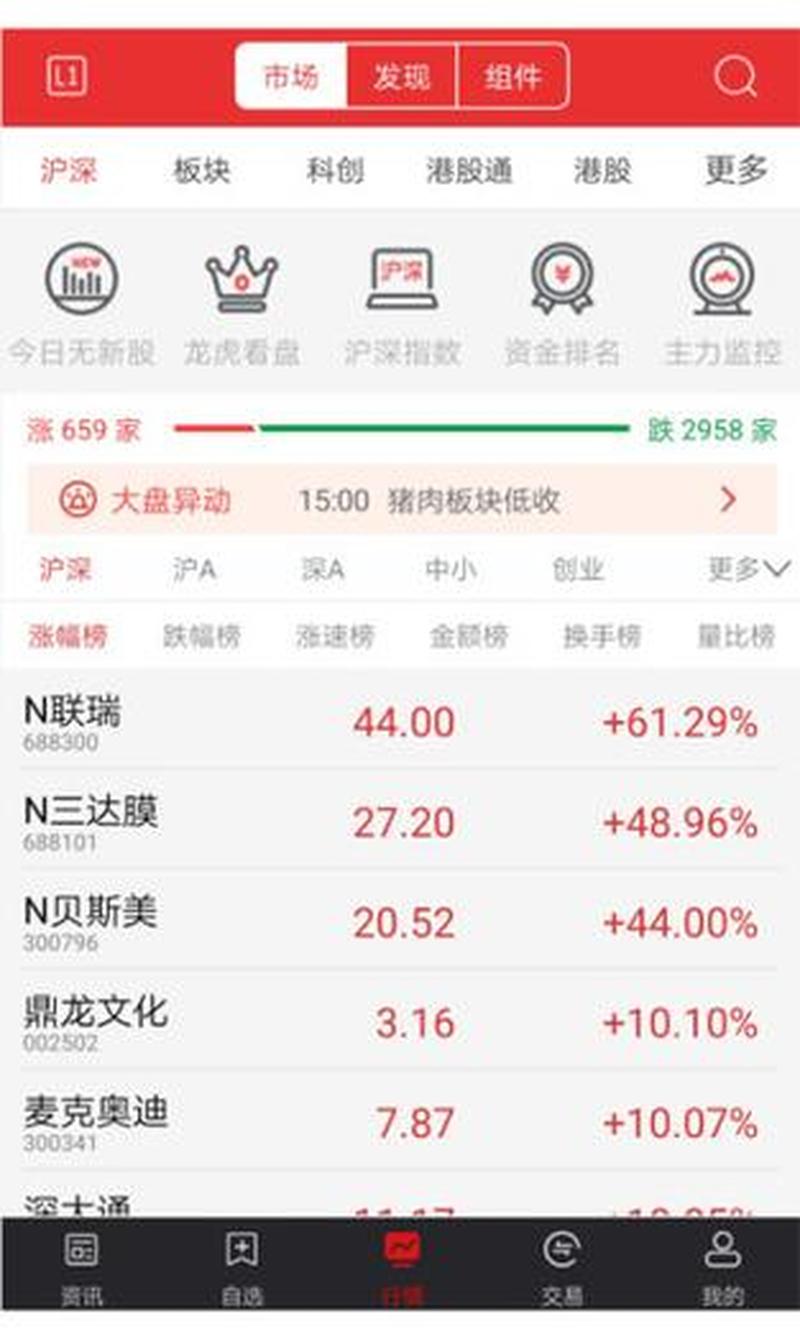
Task: Tap the L1 level icon
Action: point(66,76)
